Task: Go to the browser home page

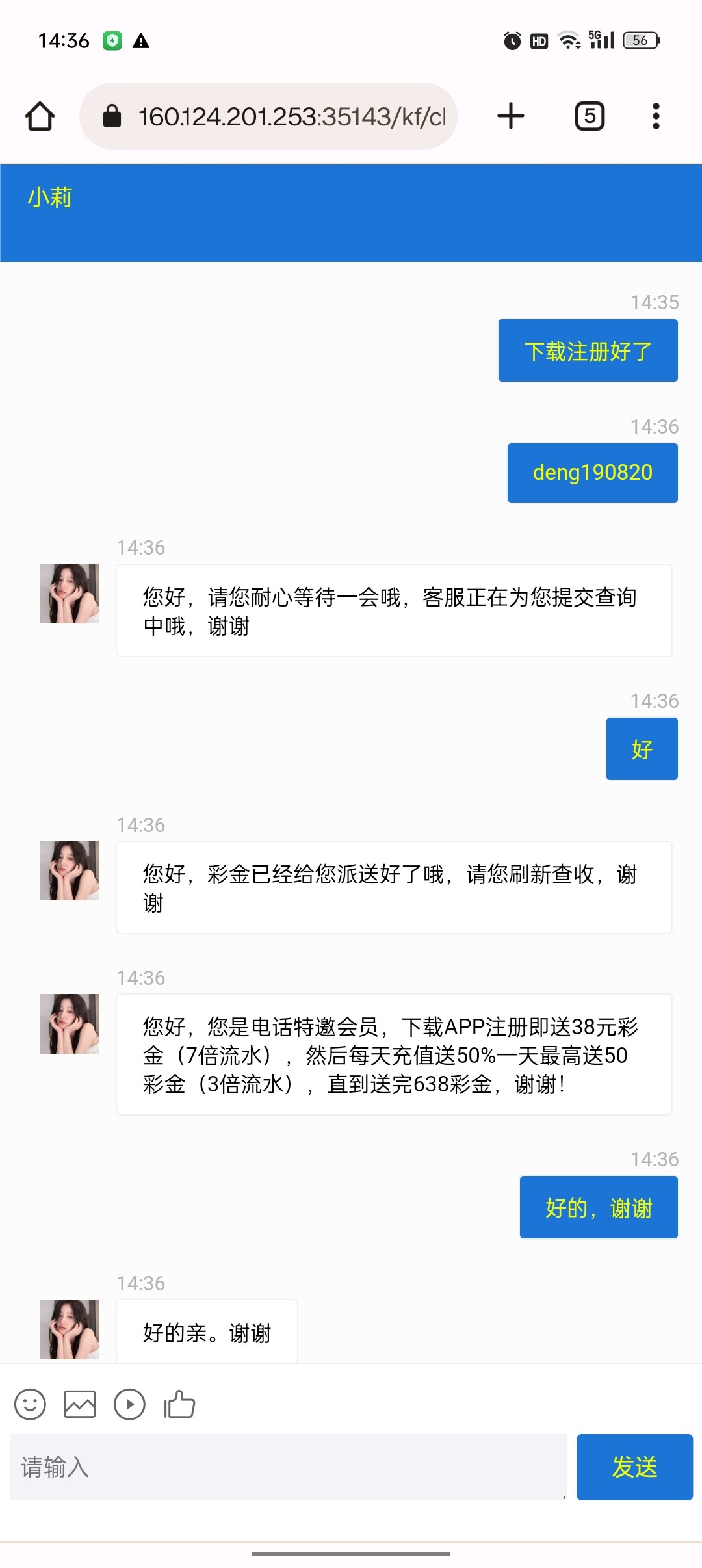Action: tap(40, 116)
